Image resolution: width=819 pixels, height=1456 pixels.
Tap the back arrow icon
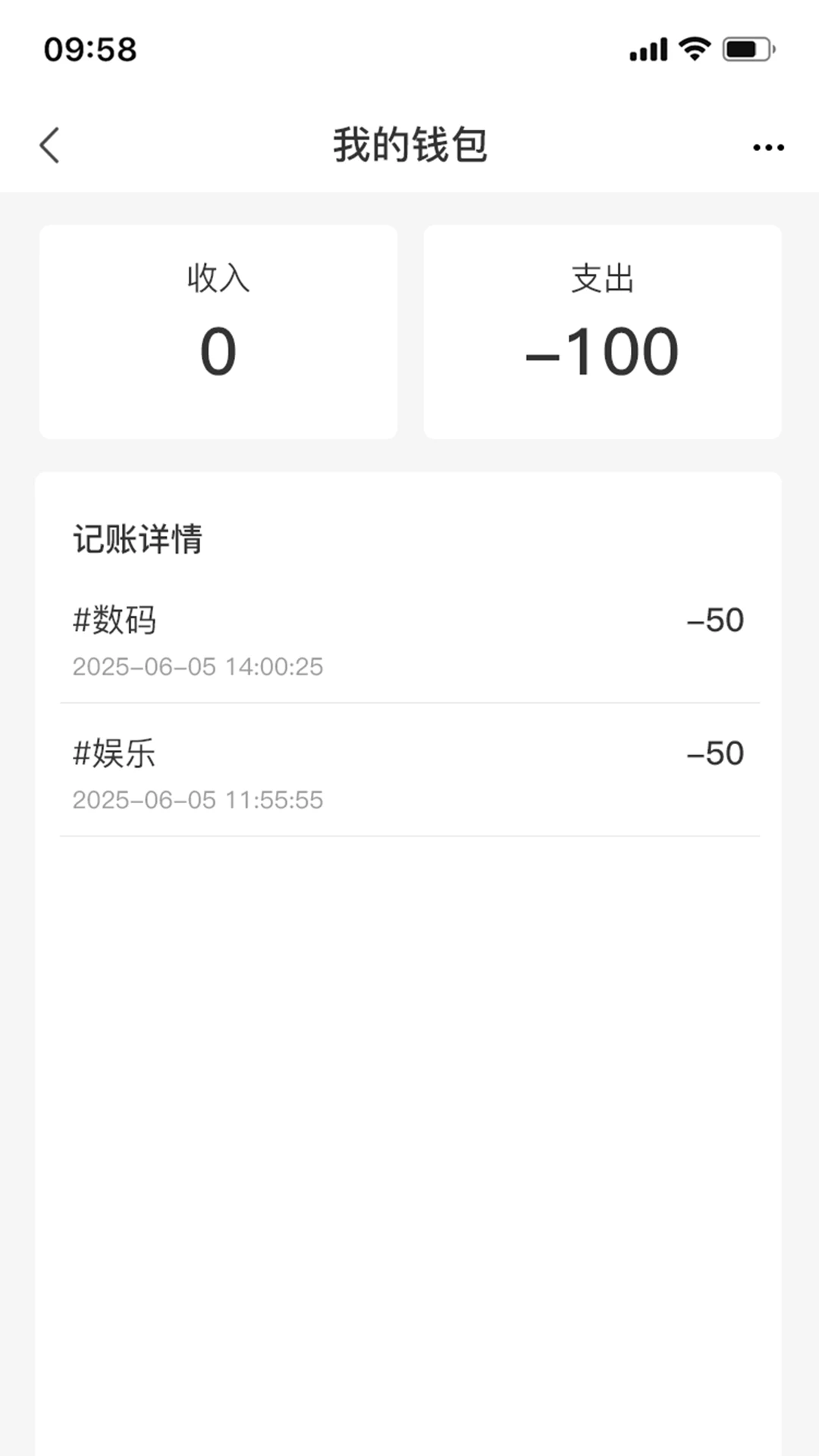point(50,145)
